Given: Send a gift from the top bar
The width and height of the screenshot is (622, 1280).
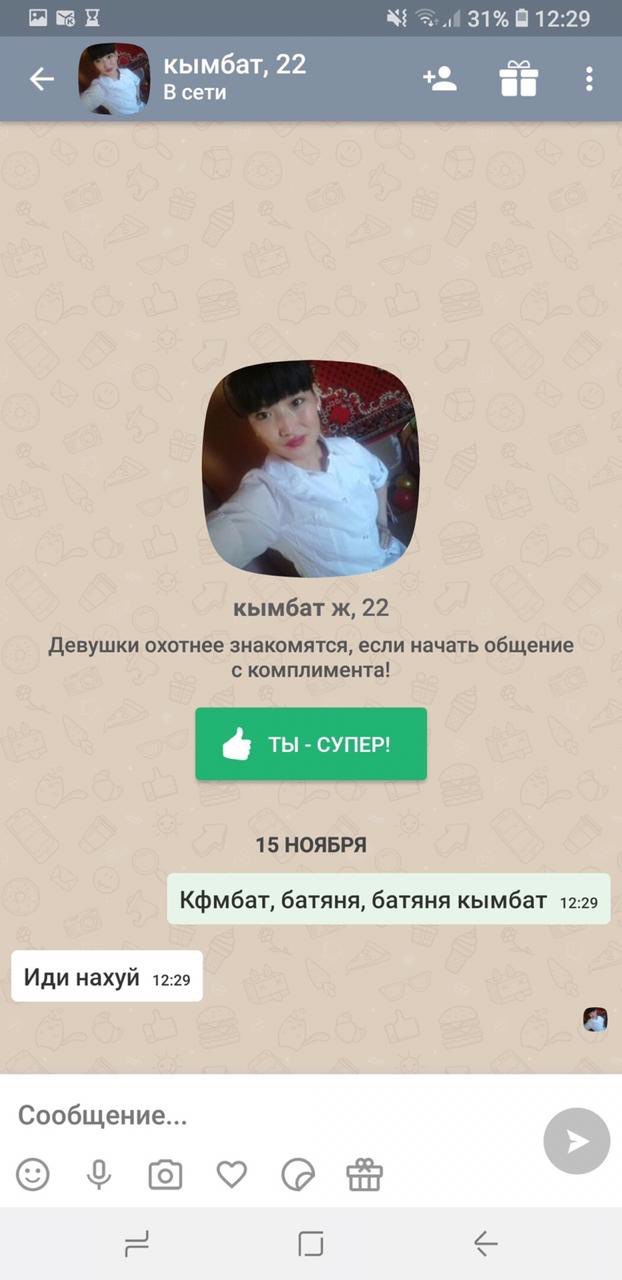Looking at the screenshot, I should [519, 79].
